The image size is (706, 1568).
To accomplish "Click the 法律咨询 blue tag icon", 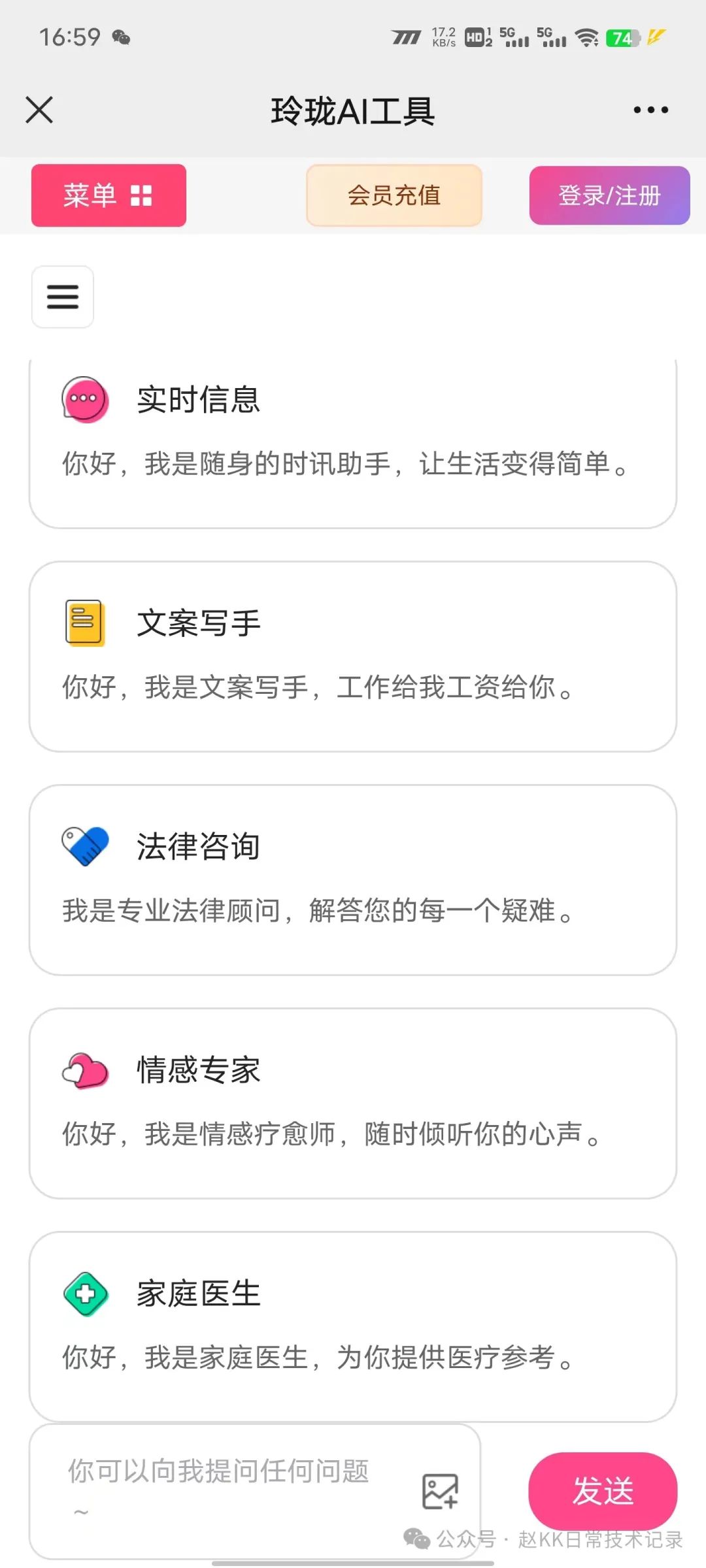I will click(x=84, y=844).
